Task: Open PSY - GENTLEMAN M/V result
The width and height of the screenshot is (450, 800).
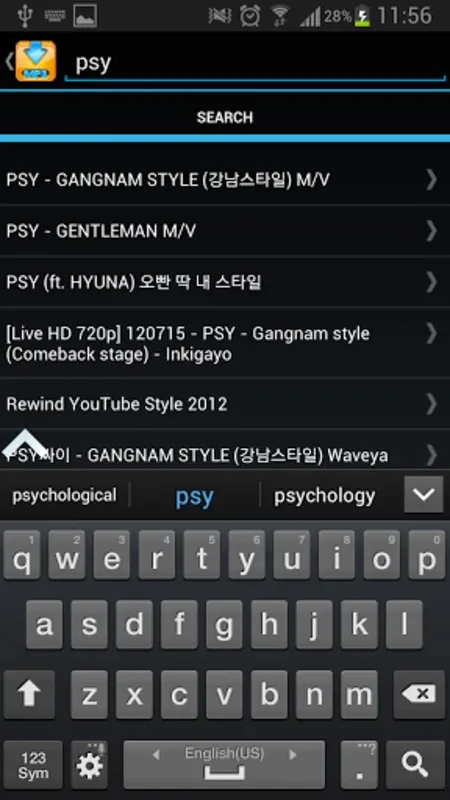Action: point(225,231)
